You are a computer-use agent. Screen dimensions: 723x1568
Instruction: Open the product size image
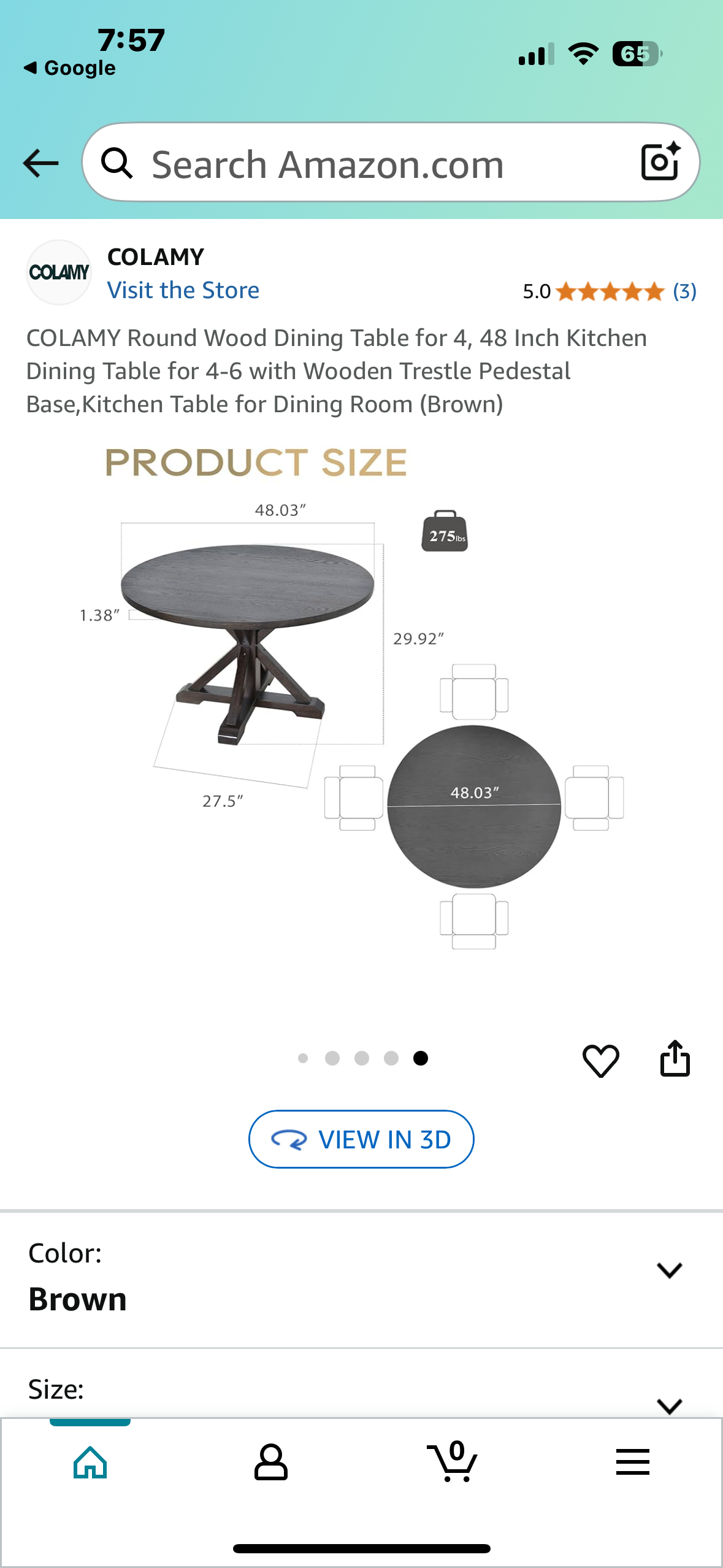(x=362, y=705)
